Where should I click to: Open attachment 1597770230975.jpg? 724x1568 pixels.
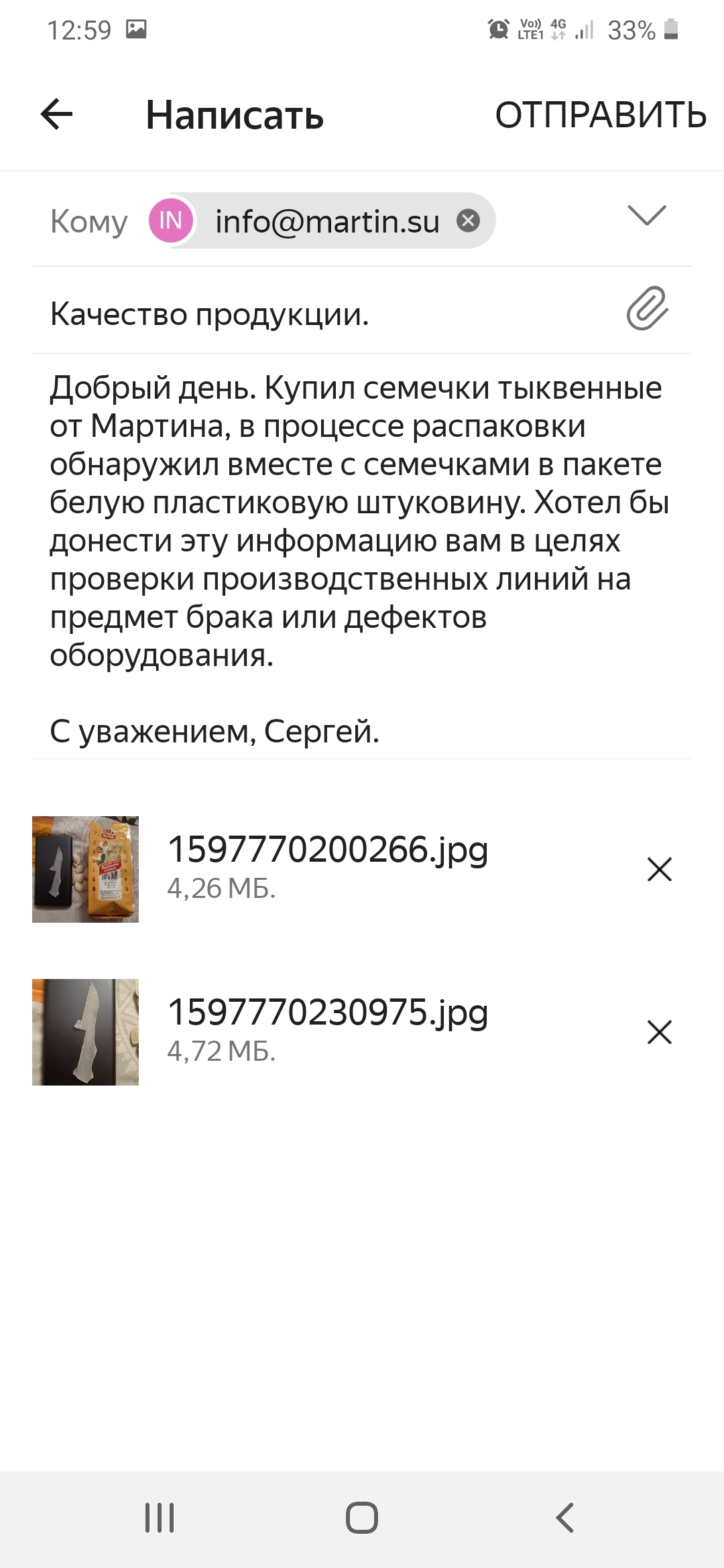327,1031
